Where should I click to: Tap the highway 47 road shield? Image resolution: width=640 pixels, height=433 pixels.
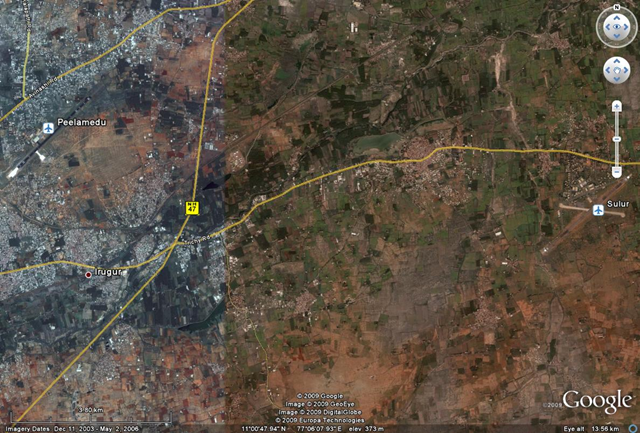[x=192, y=207]
